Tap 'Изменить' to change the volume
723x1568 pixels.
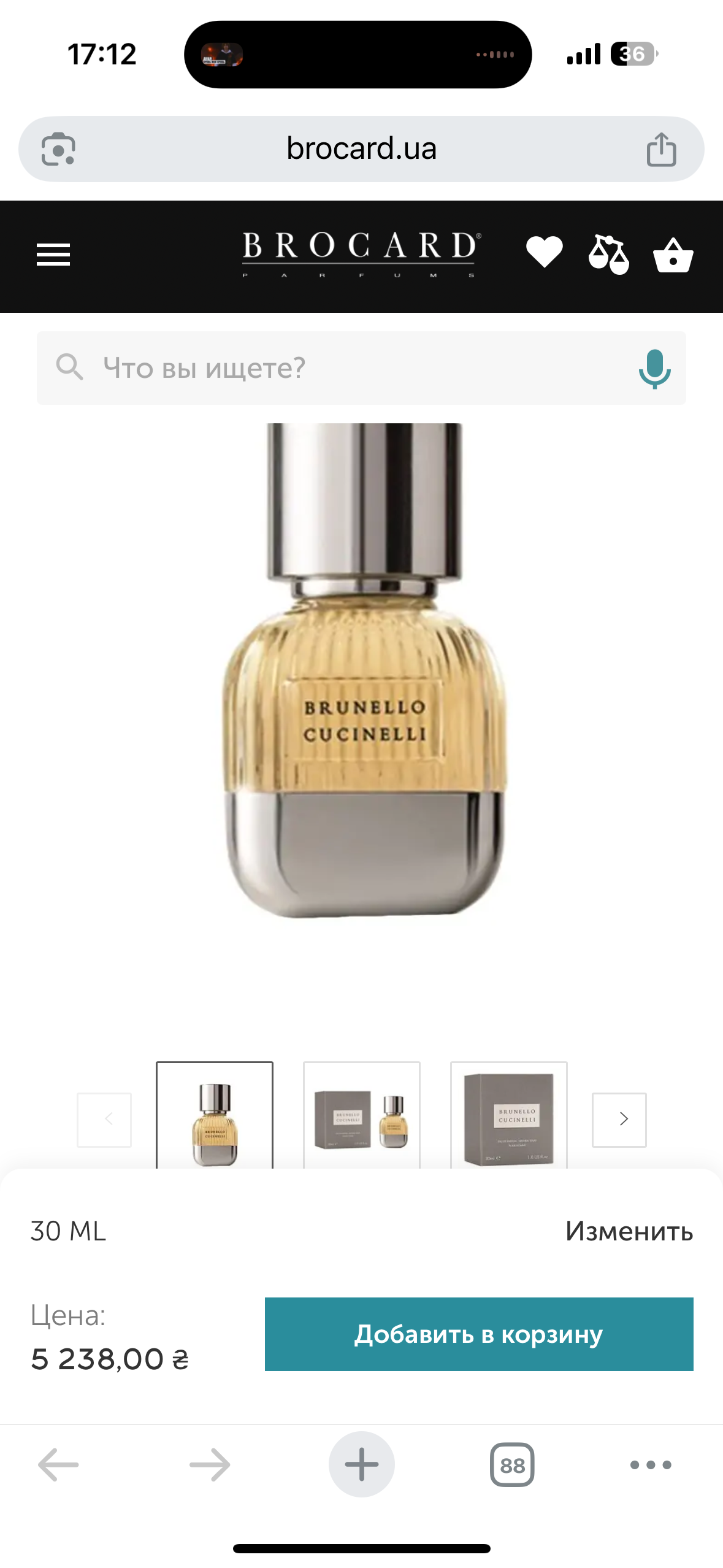pyautogui.click(x=629, y=1231)
